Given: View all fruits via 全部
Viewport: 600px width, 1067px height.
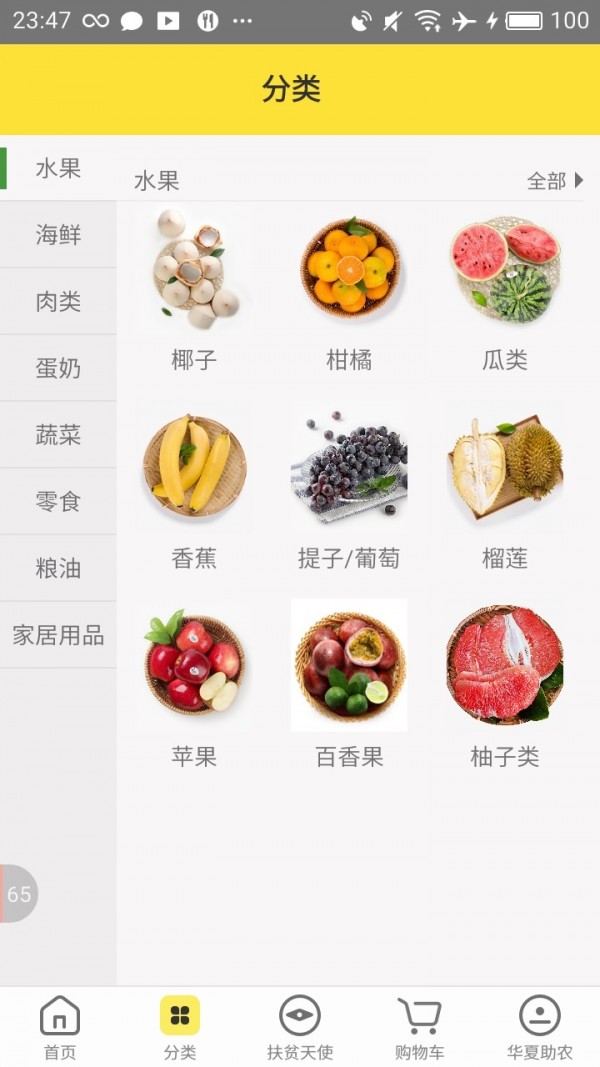Looking at the screenshot, I should [x=554, y=181].
